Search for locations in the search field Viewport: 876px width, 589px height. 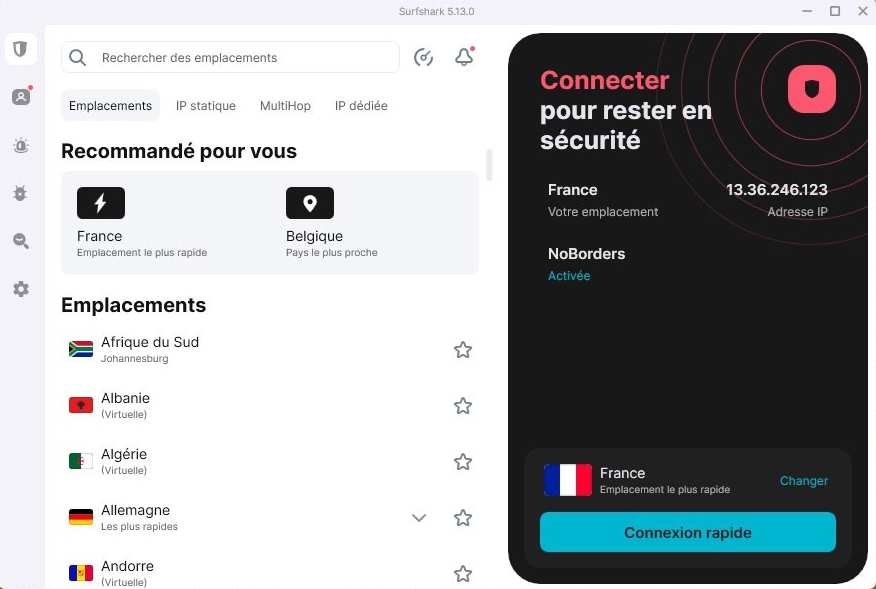(240, 58)
